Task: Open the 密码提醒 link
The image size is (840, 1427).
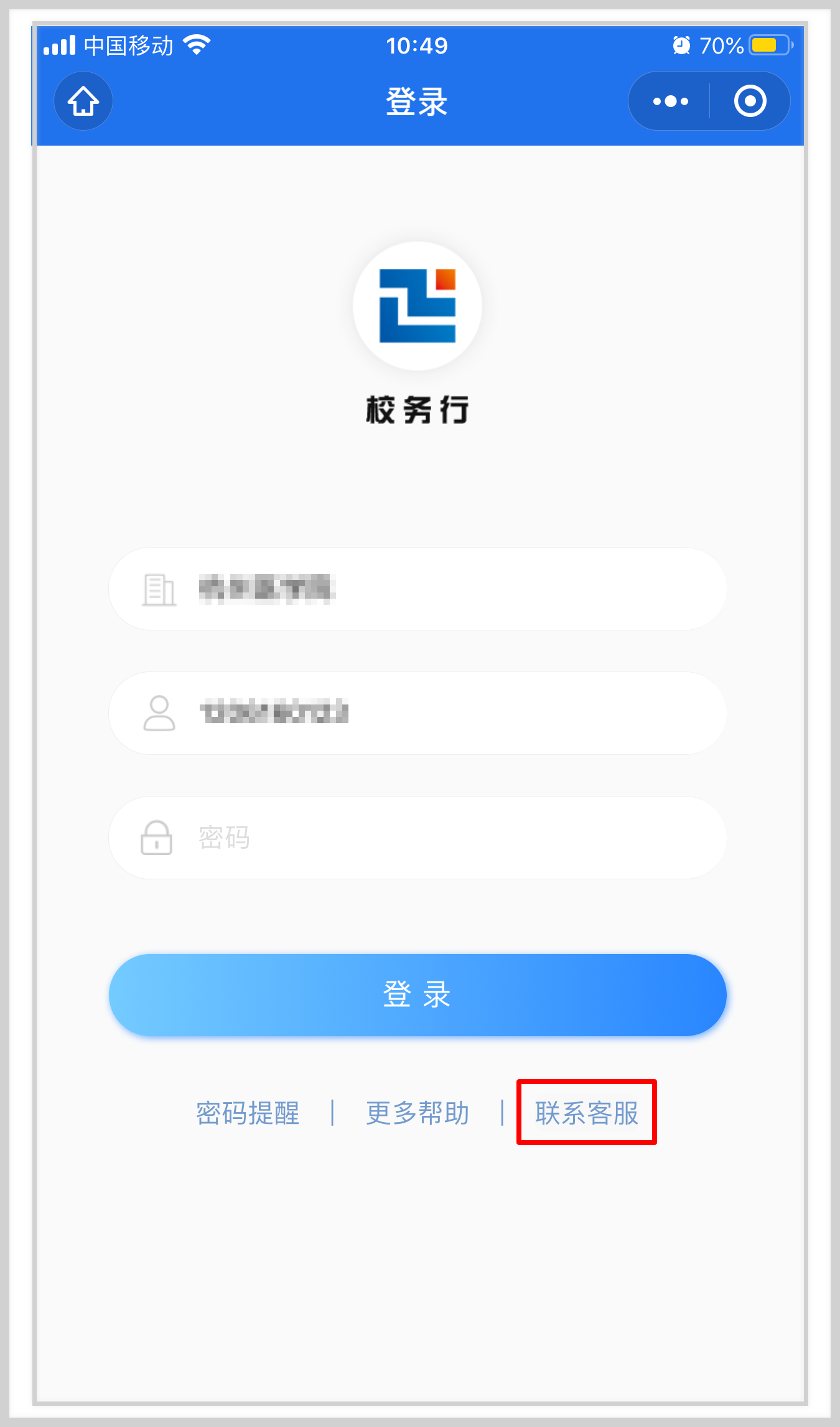Action: coord(248,1113)
